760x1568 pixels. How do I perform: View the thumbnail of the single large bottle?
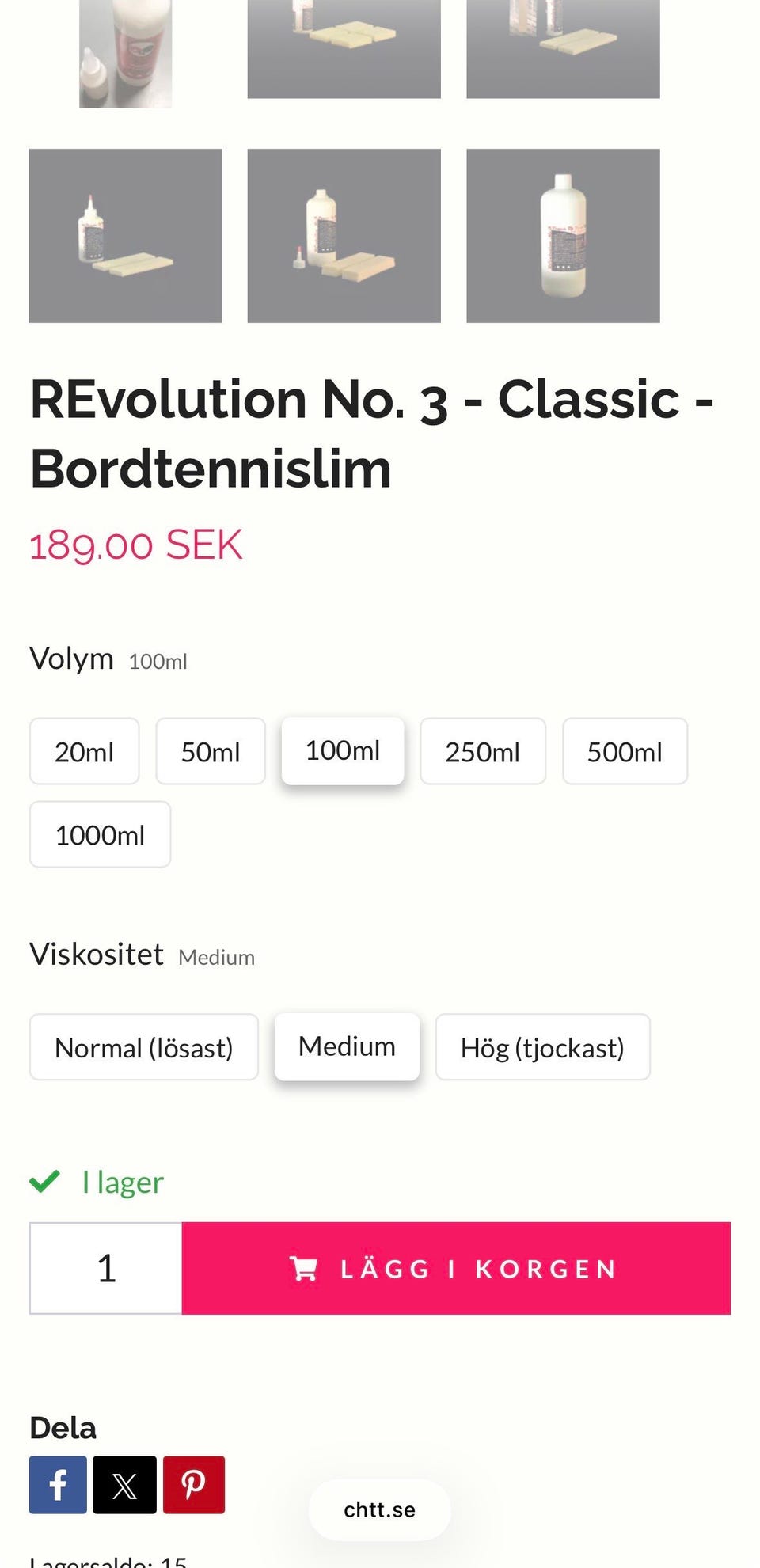click(563, 236)
